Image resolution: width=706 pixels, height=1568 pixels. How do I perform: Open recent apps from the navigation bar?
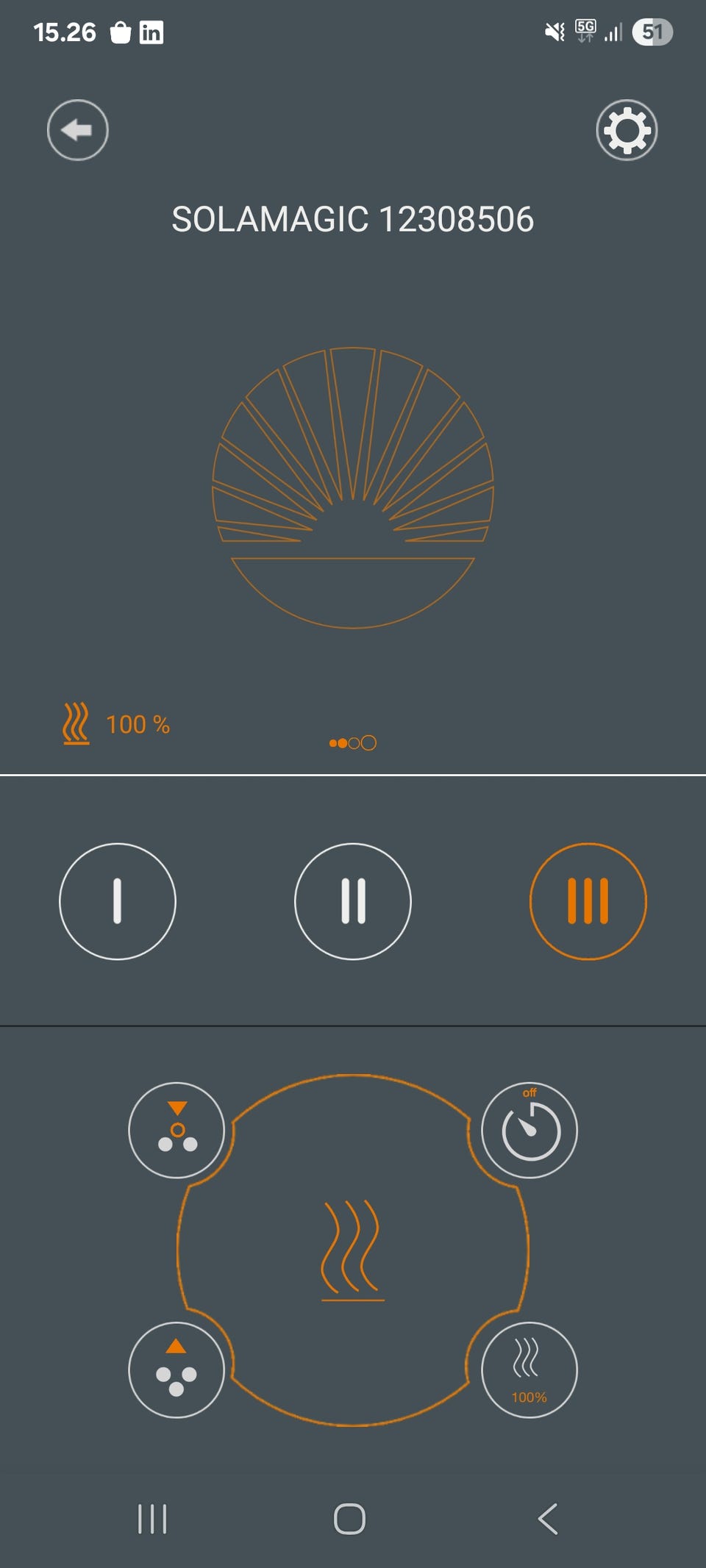152,1519
